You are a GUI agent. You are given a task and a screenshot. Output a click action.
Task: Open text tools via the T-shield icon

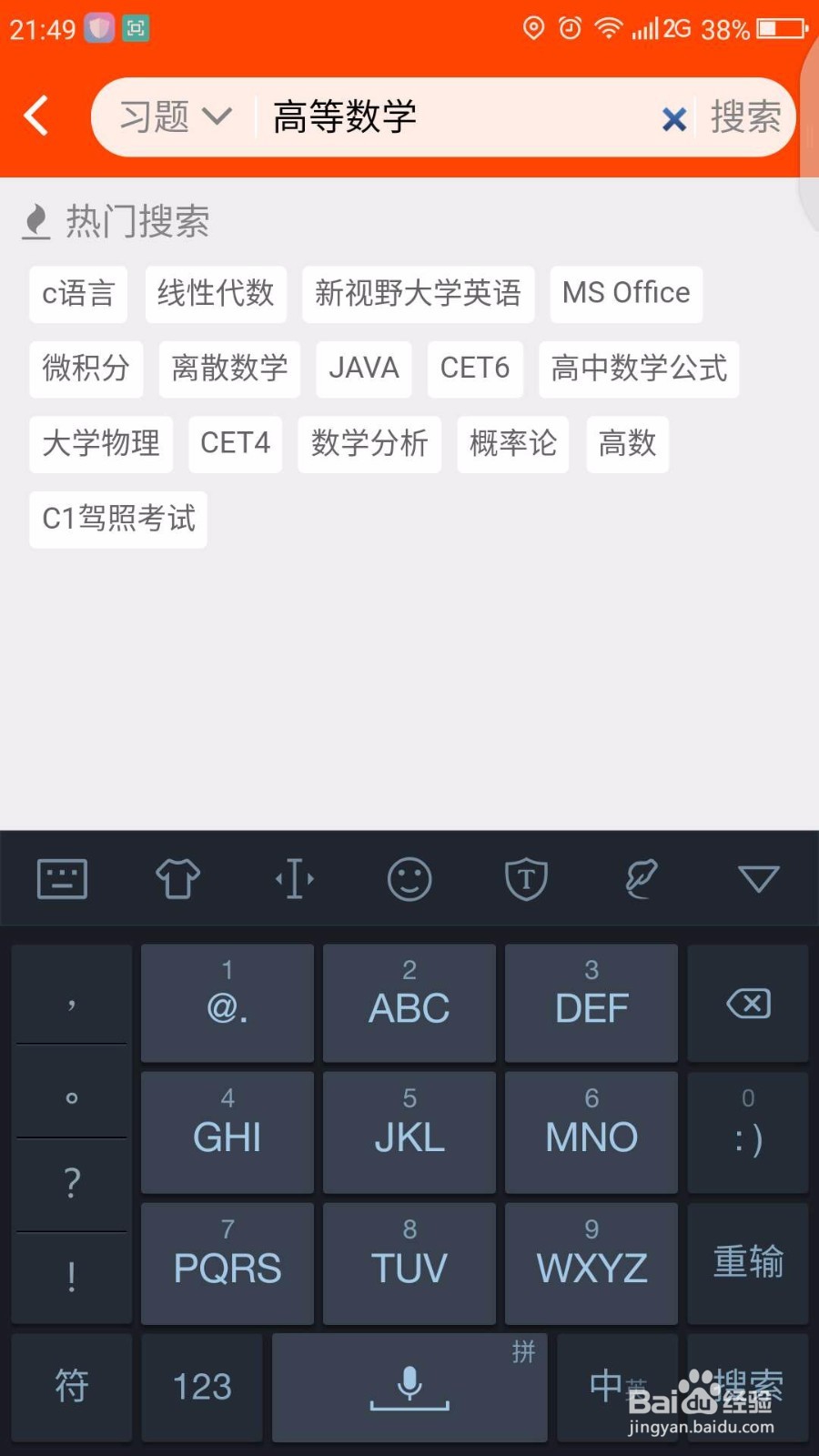[x=525, y=879]
